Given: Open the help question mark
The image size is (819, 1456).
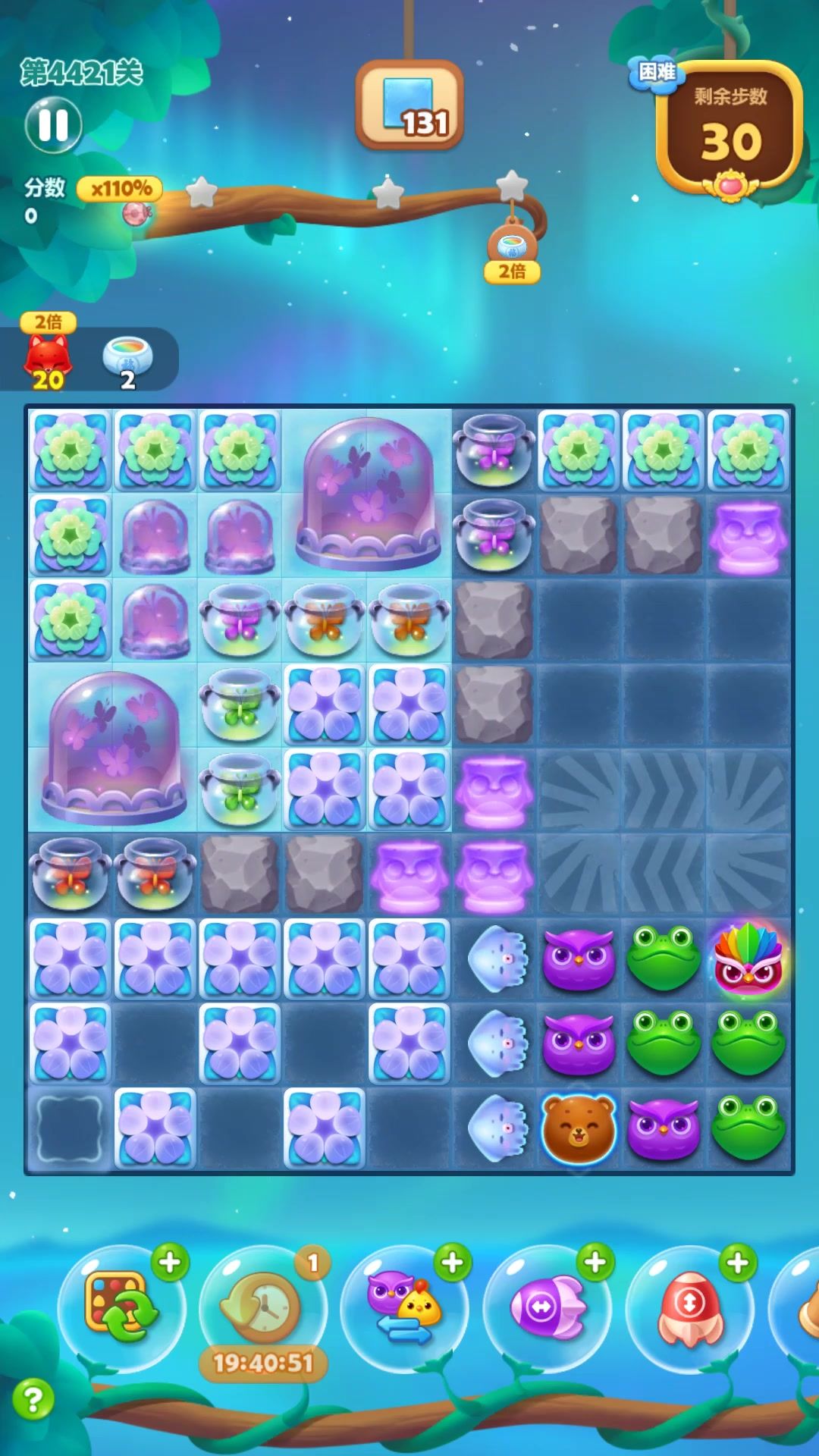Looking at the screenshot, I should [33, 1399].
